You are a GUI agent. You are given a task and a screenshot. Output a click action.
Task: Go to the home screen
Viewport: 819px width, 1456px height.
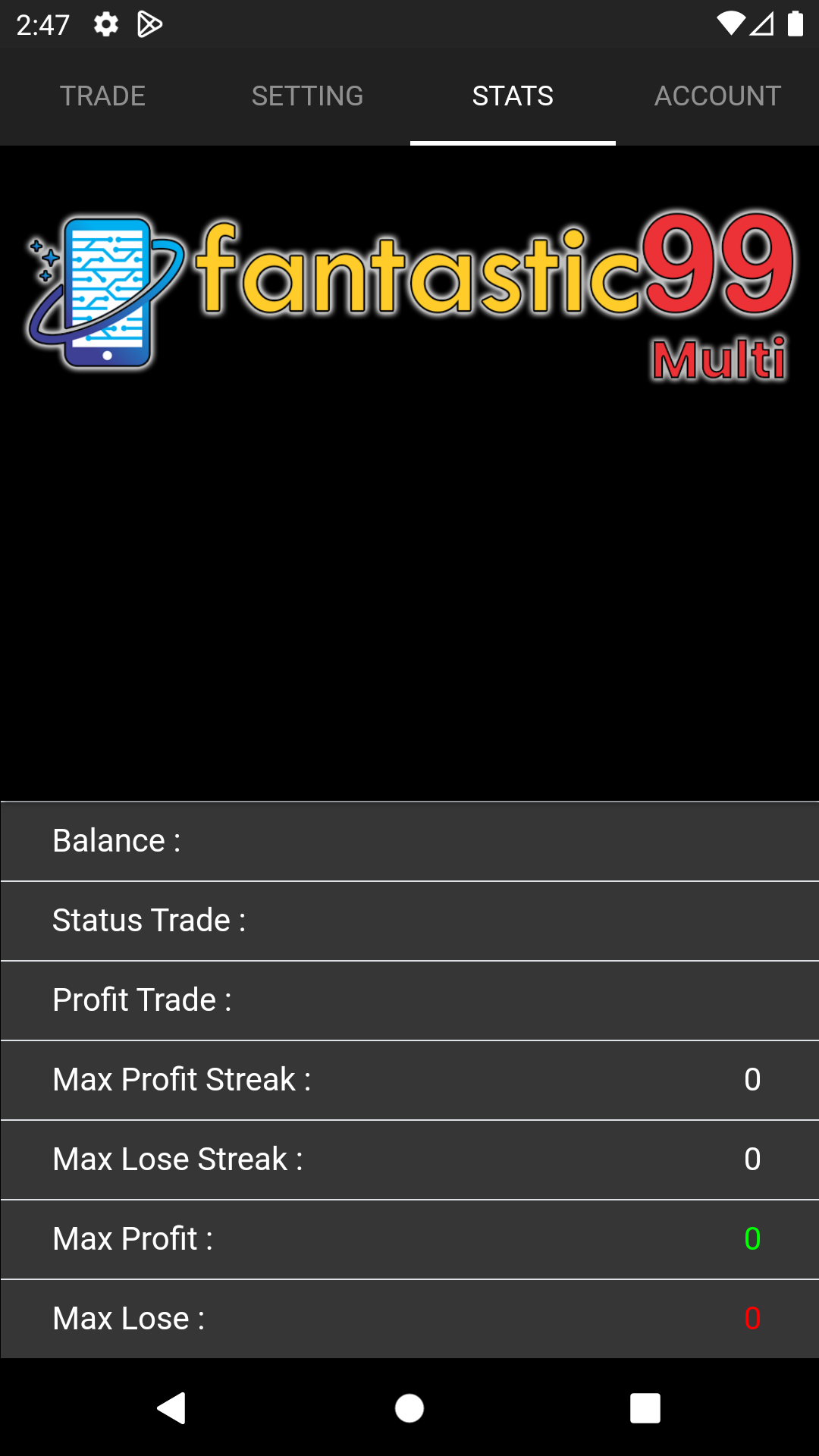(x=409, y=1408)
